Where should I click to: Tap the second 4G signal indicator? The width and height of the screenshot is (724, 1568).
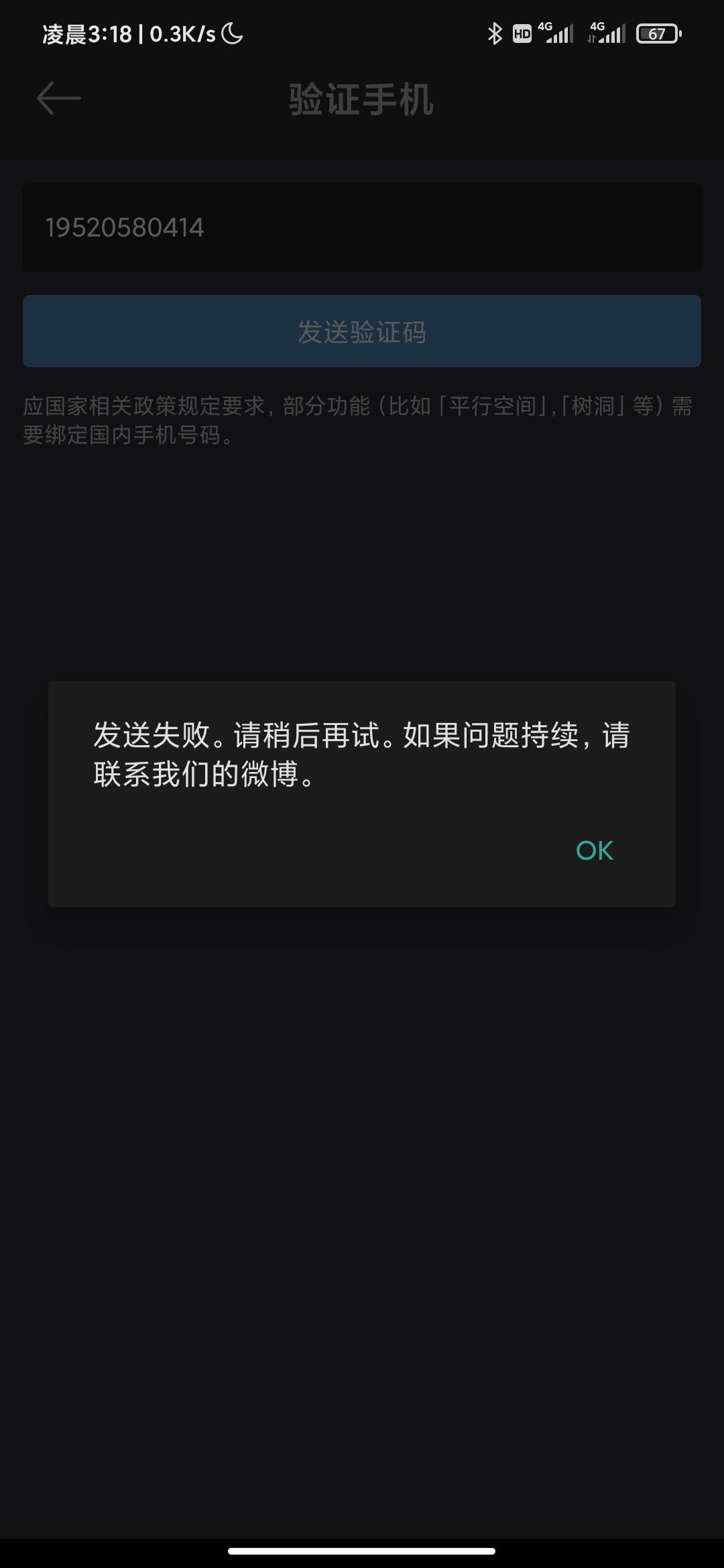[605, 32]
